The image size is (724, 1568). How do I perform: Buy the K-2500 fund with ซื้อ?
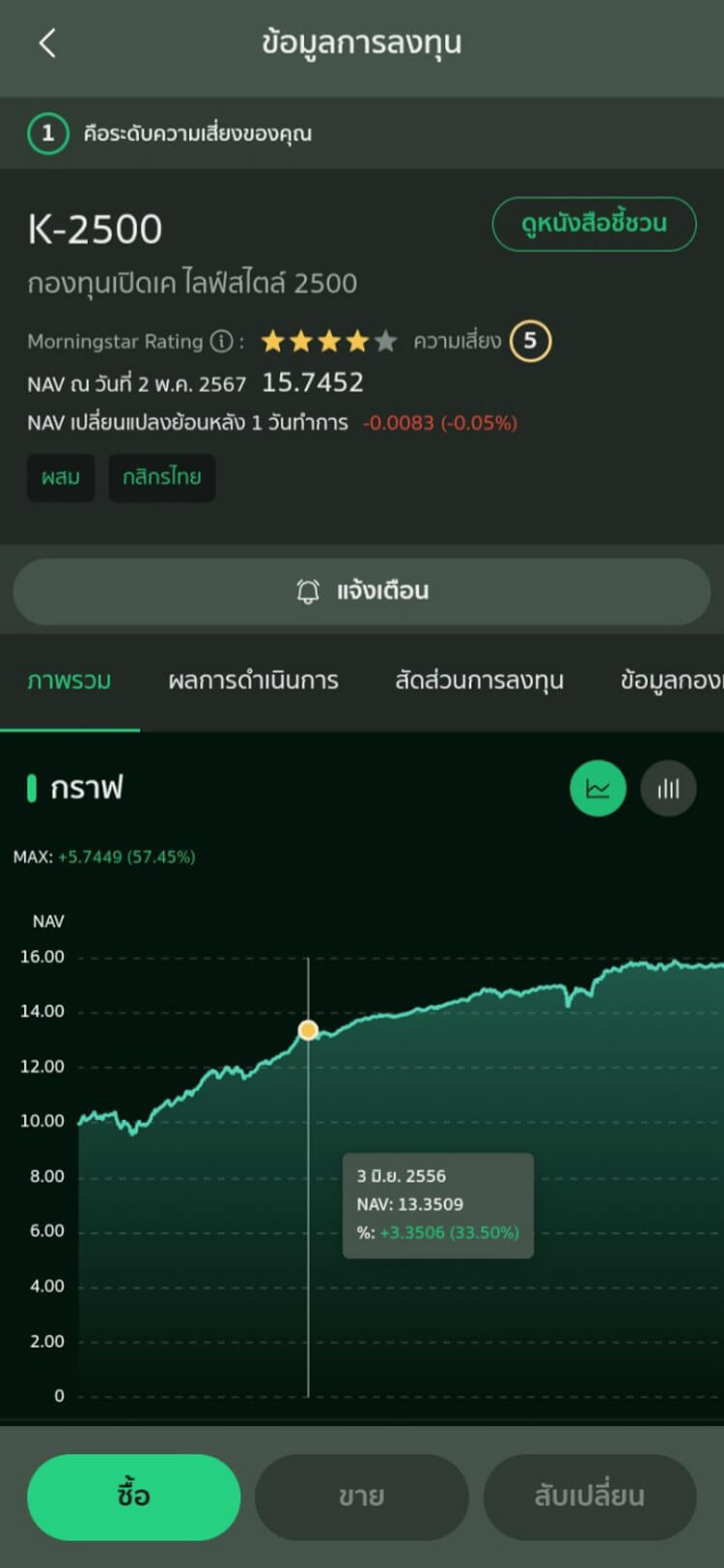pyautogui.click(x=133, y=1497)
